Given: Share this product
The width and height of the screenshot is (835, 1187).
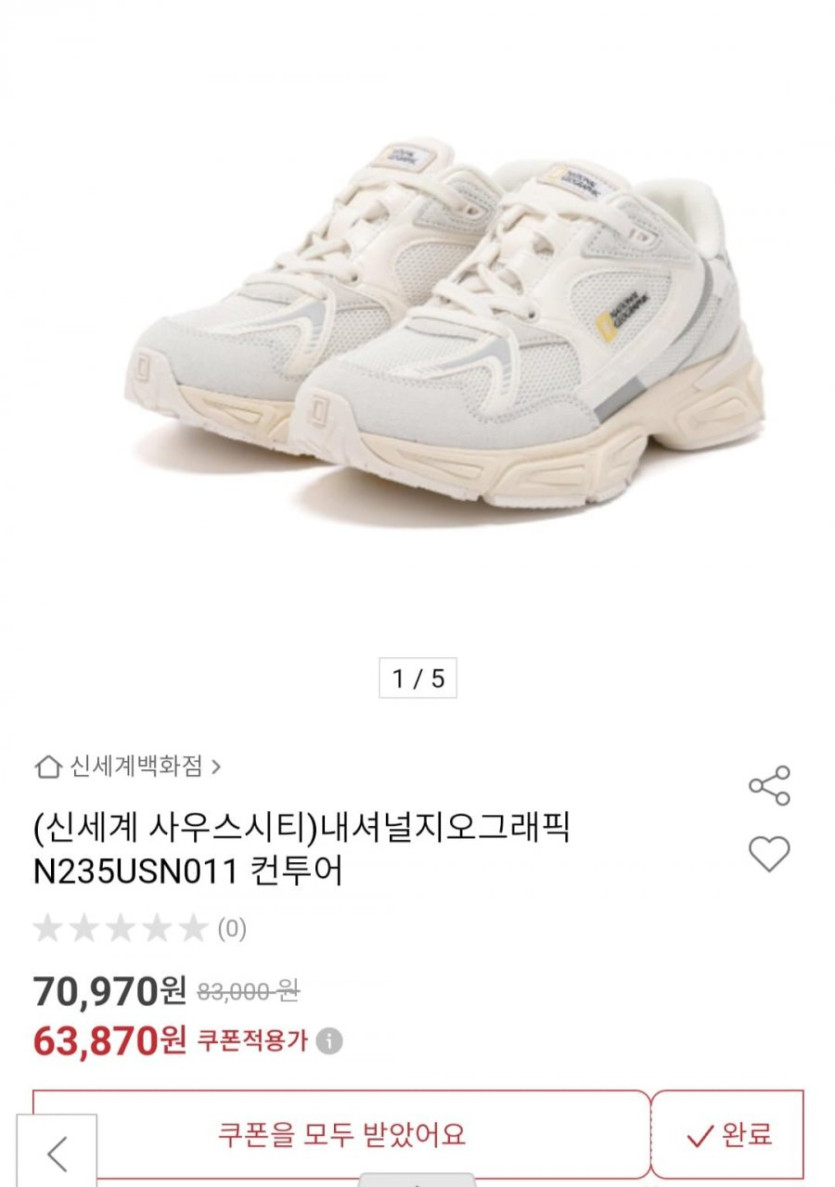Looking at the screenshot, I should 769,786.
